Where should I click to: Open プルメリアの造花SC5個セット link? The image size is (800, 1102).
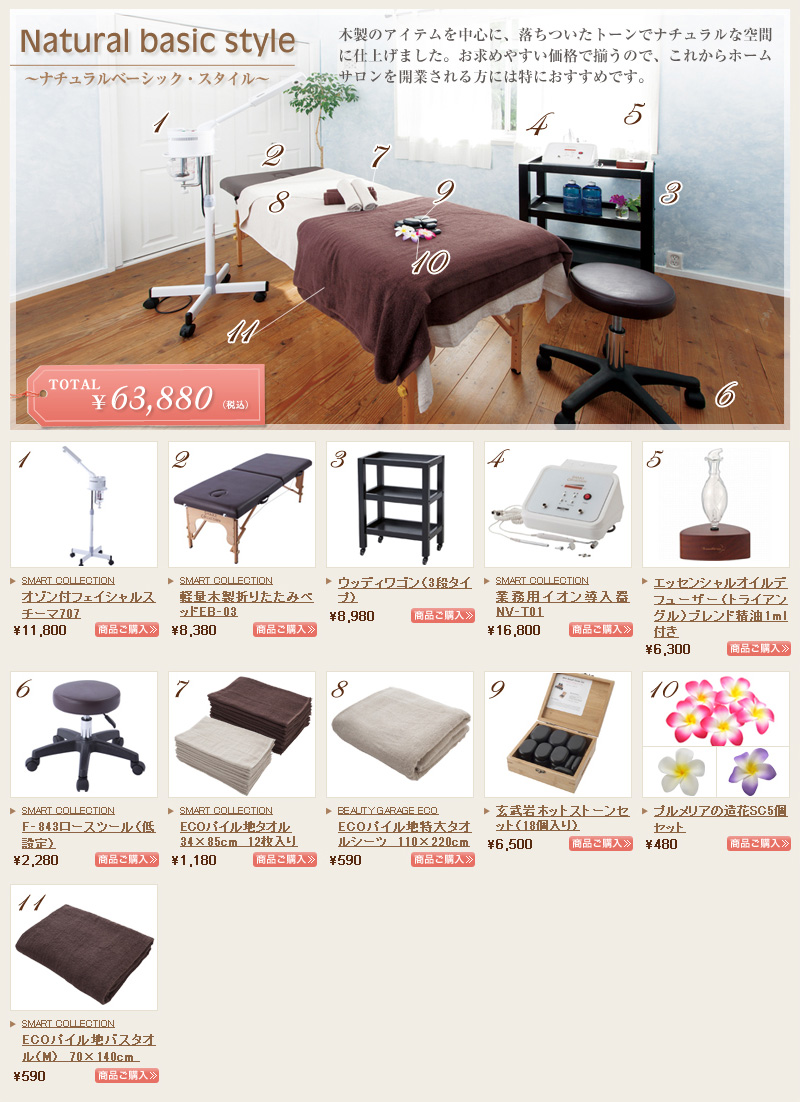coord(720,818)
